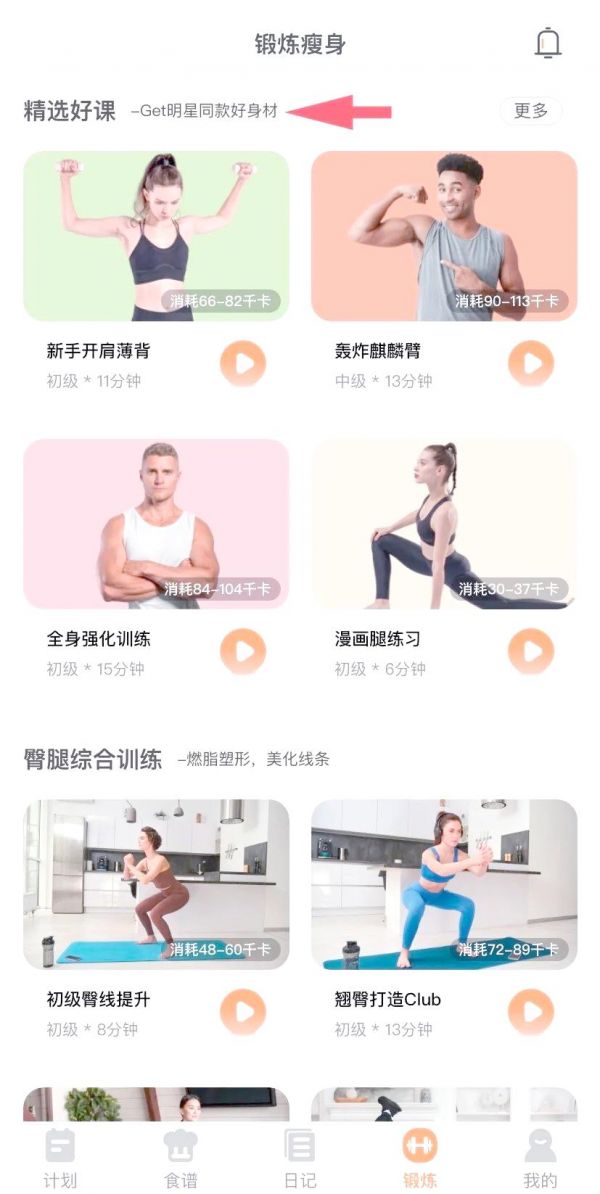Viewport: 600px width, 1194px height.
Task: Open the 新手开肩薄背 course card
Action: [156, 236]
